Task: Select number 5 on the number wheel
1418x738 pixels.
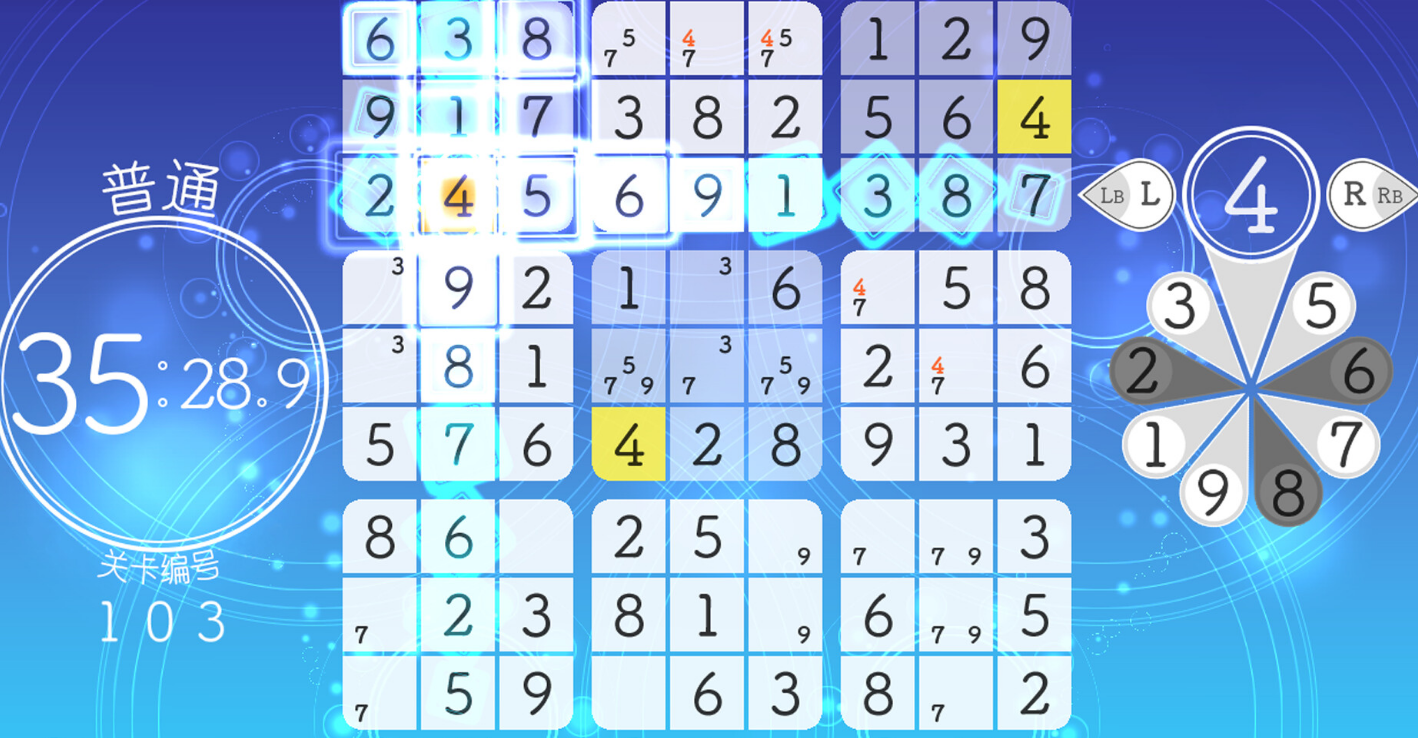Action: click(1321, 305)
